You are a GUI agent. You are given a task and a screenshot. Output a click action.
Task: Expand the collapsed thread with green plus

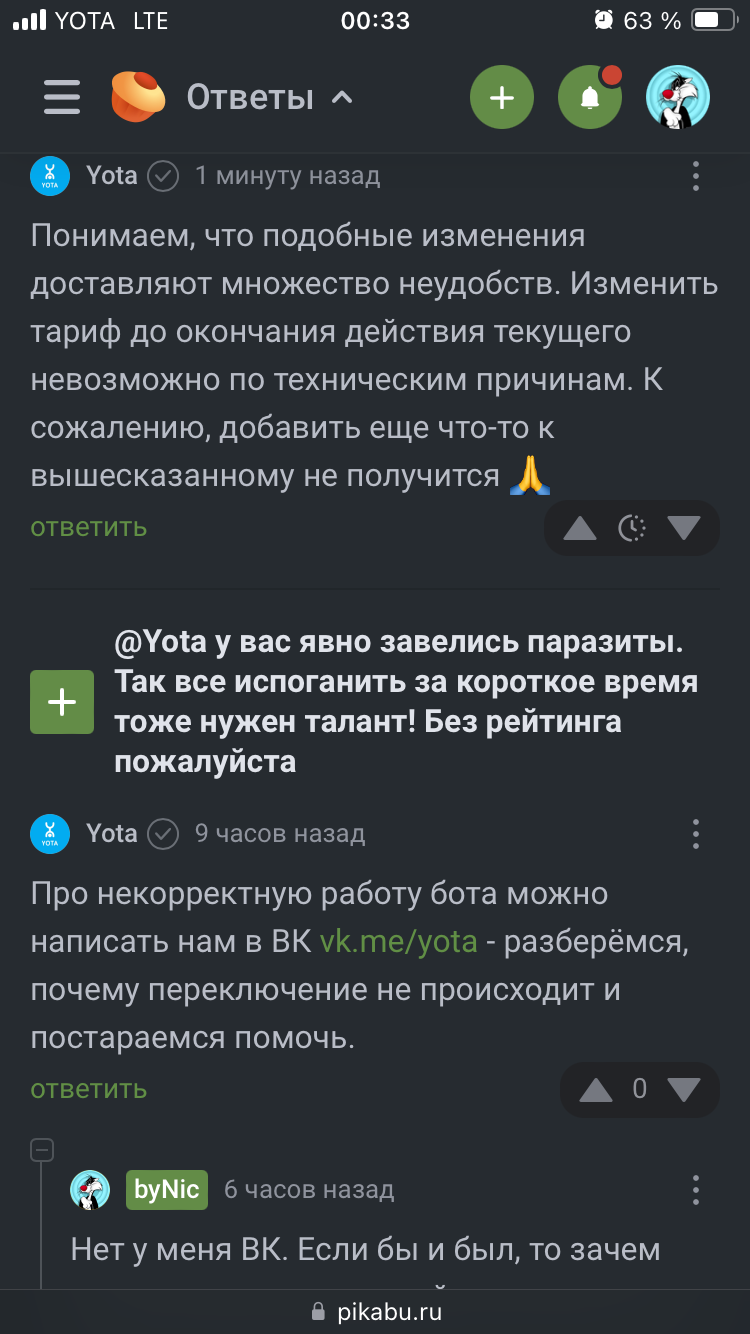point(62,702)
